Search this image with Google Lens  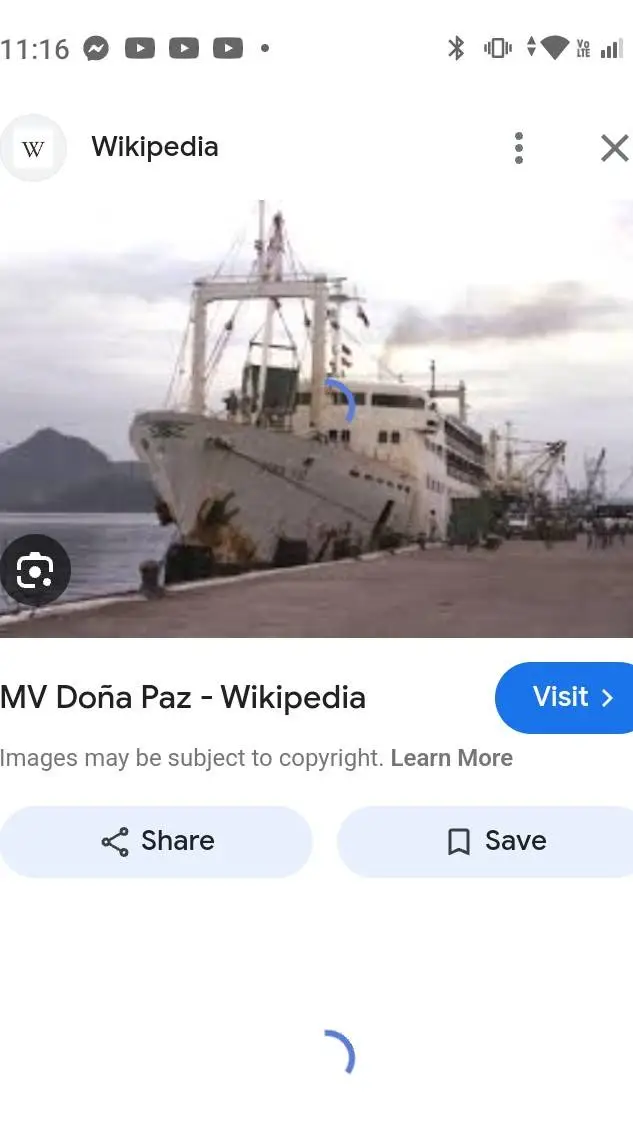(34, 571)
